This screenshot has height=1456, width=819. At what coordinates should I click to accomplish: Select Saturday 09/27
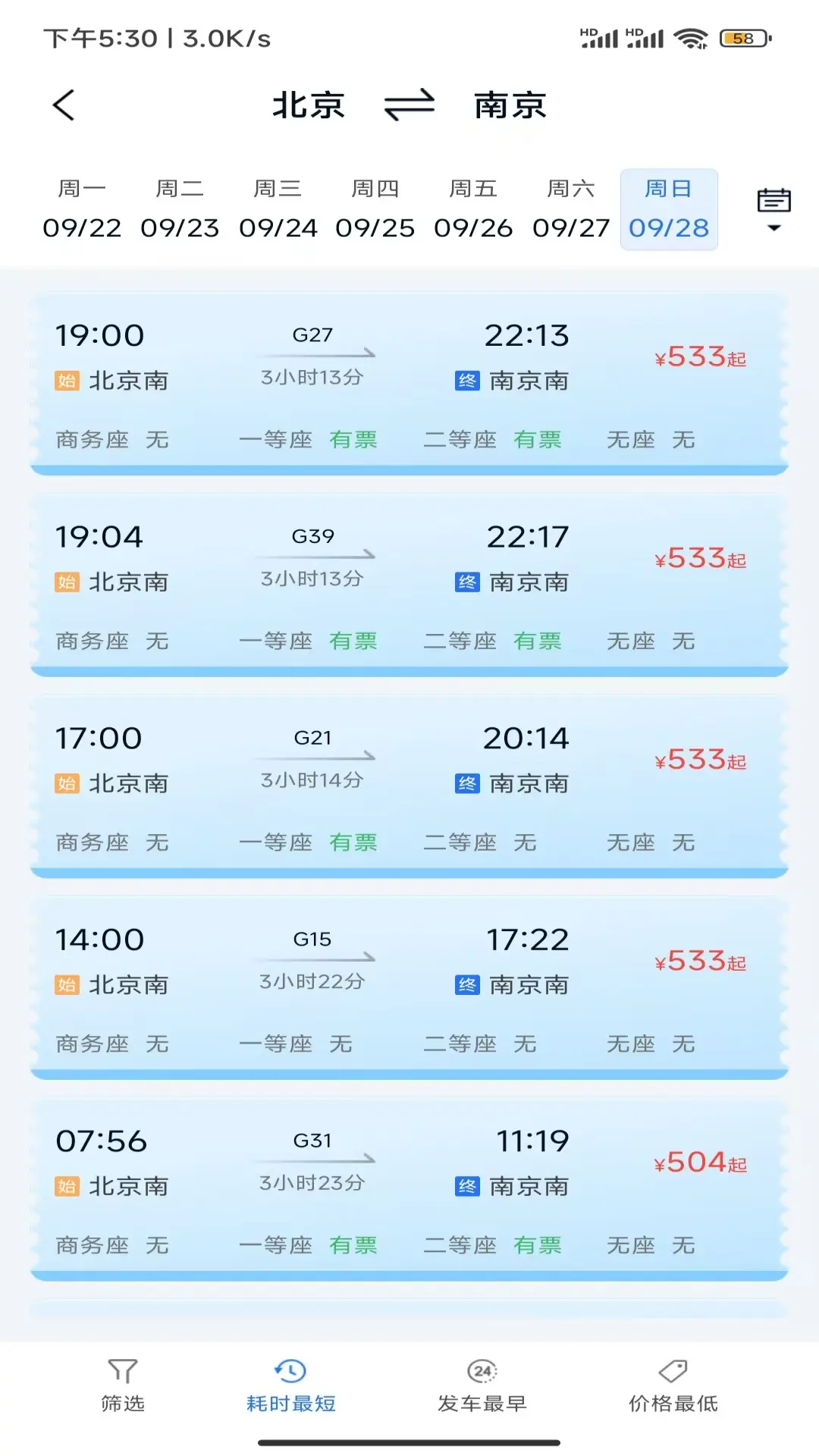pyautogui.click(x=571, y=209)
